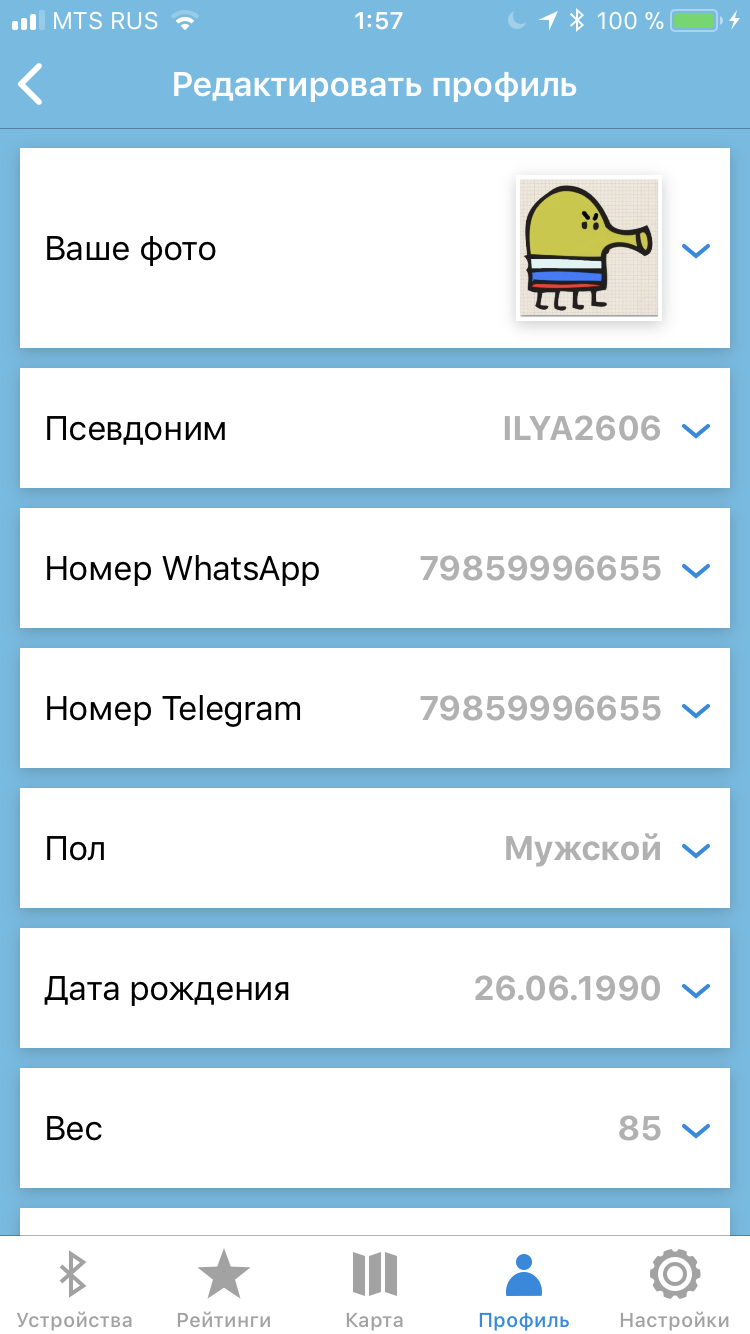Change the Номер Telegram value
The image size is (750, 1334).
pos(374,709)
